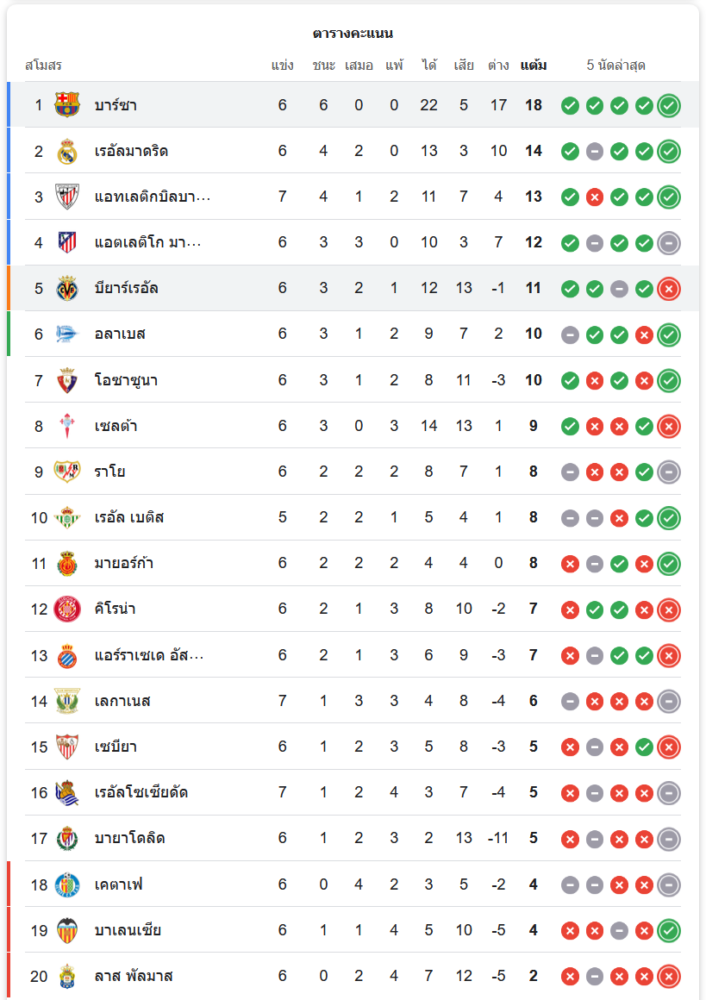The height and width of the screenshot is (1000, 706).
Task: Open the บาเลนเซีย team row
Action: coord(128,930)
